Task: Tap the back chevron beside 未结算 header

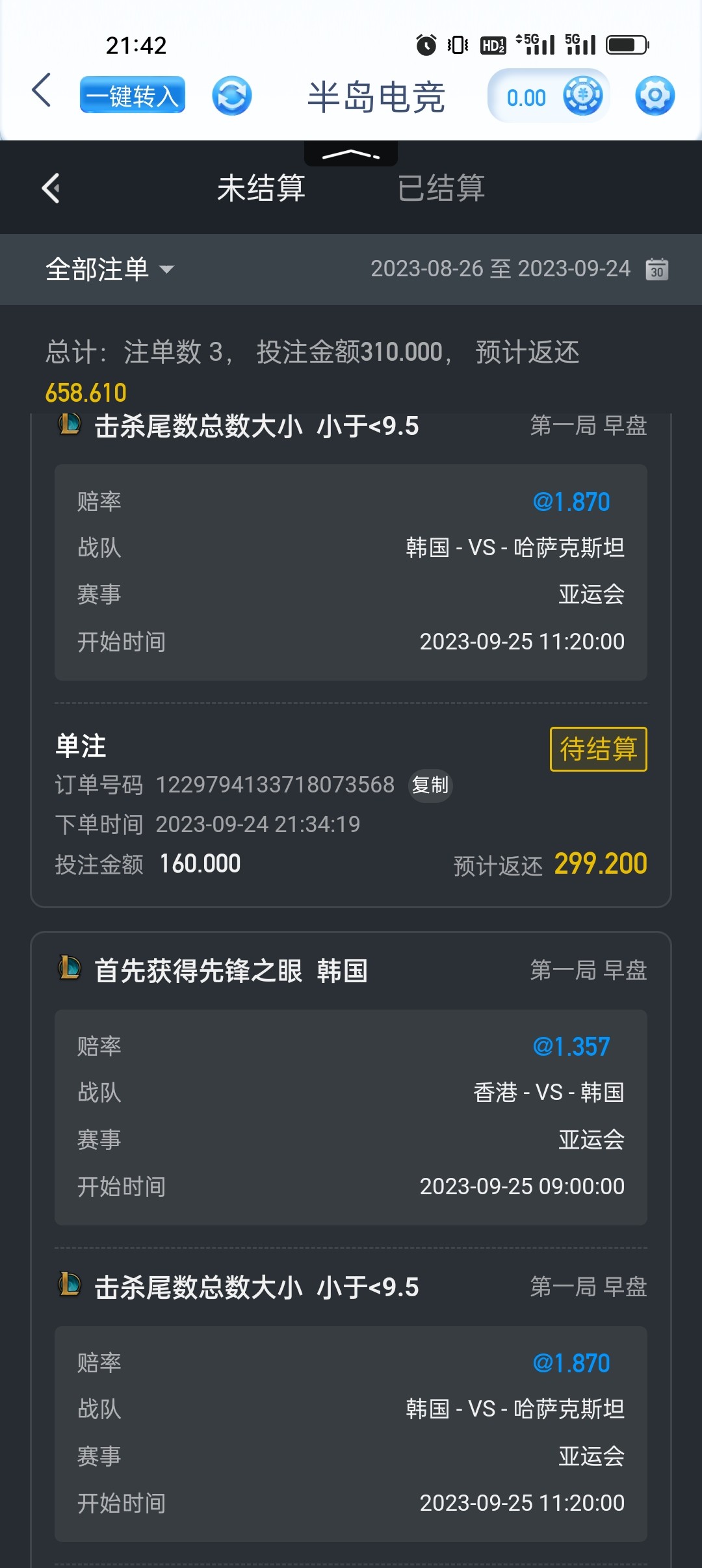Action: tap(51, 189)
